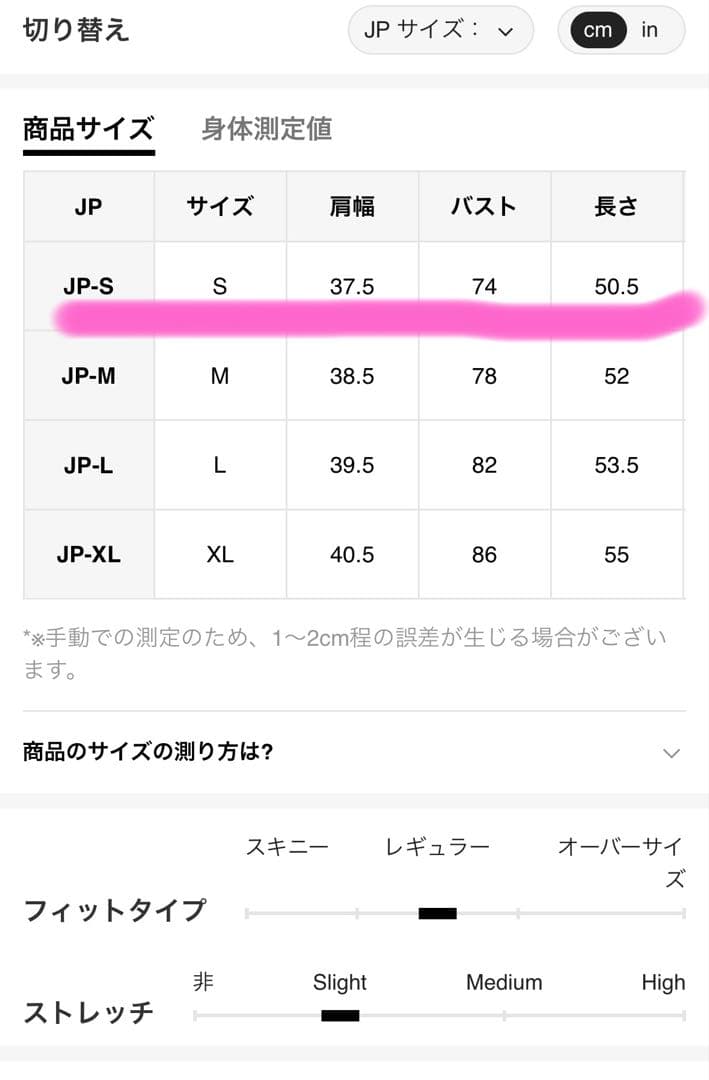Select the cm unit option
This screenshot has height=1080, width=709.
pyautogui.click(x=597, y=30)
